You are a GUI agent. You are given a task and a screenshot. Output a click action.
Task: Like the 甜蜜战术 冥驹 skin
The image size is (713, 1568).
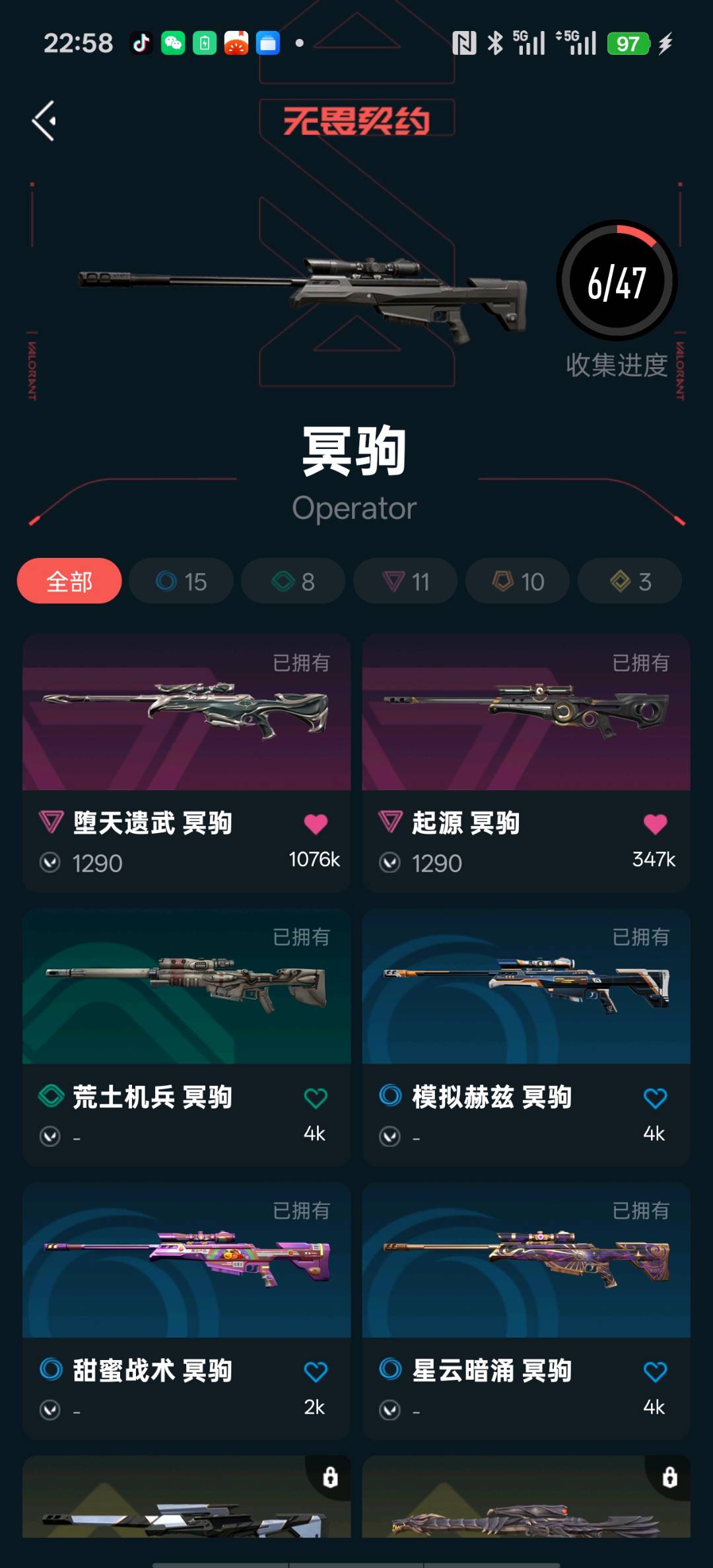tap(316, 1372)
